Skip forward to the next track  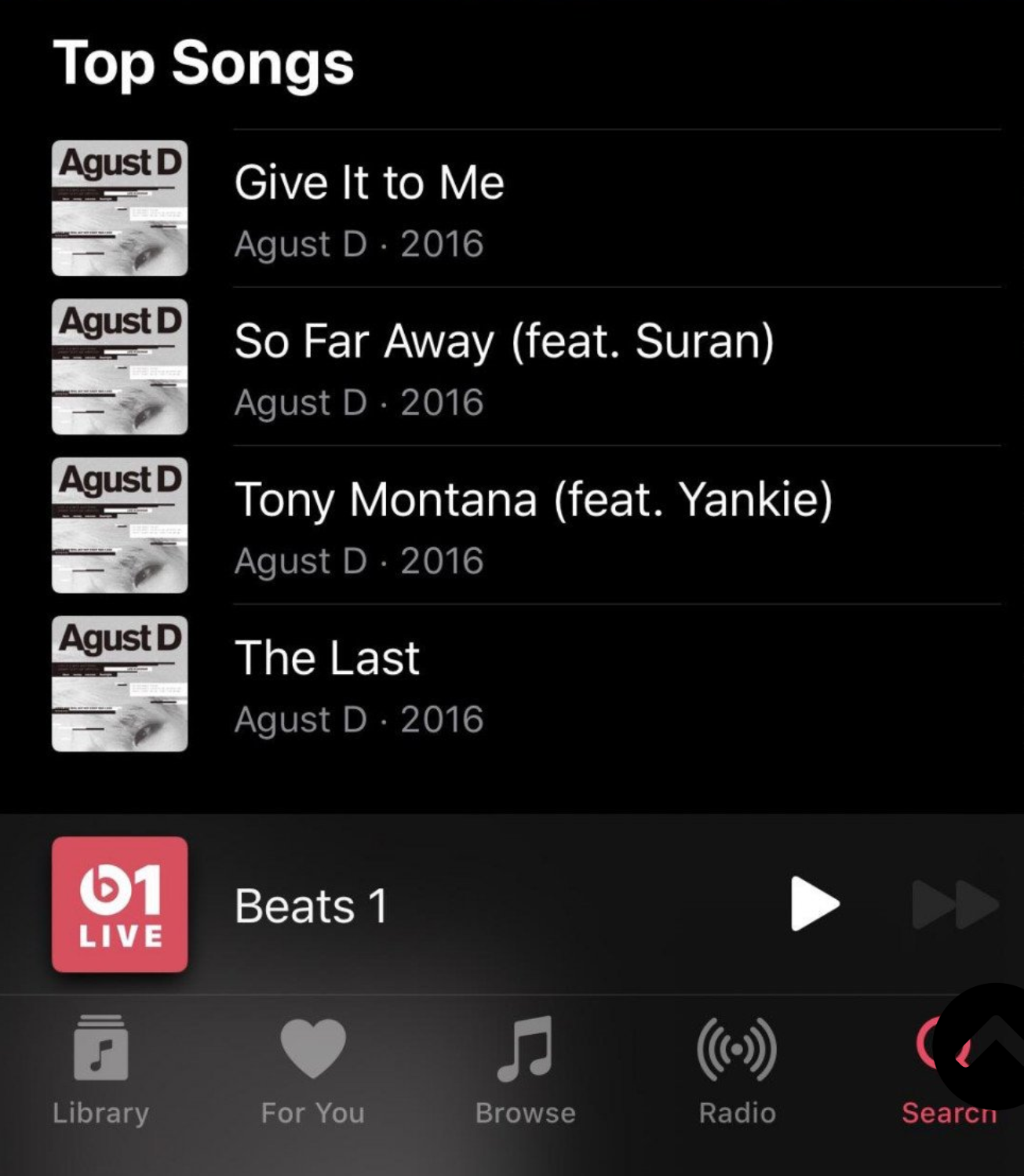[x=954, y=905]
